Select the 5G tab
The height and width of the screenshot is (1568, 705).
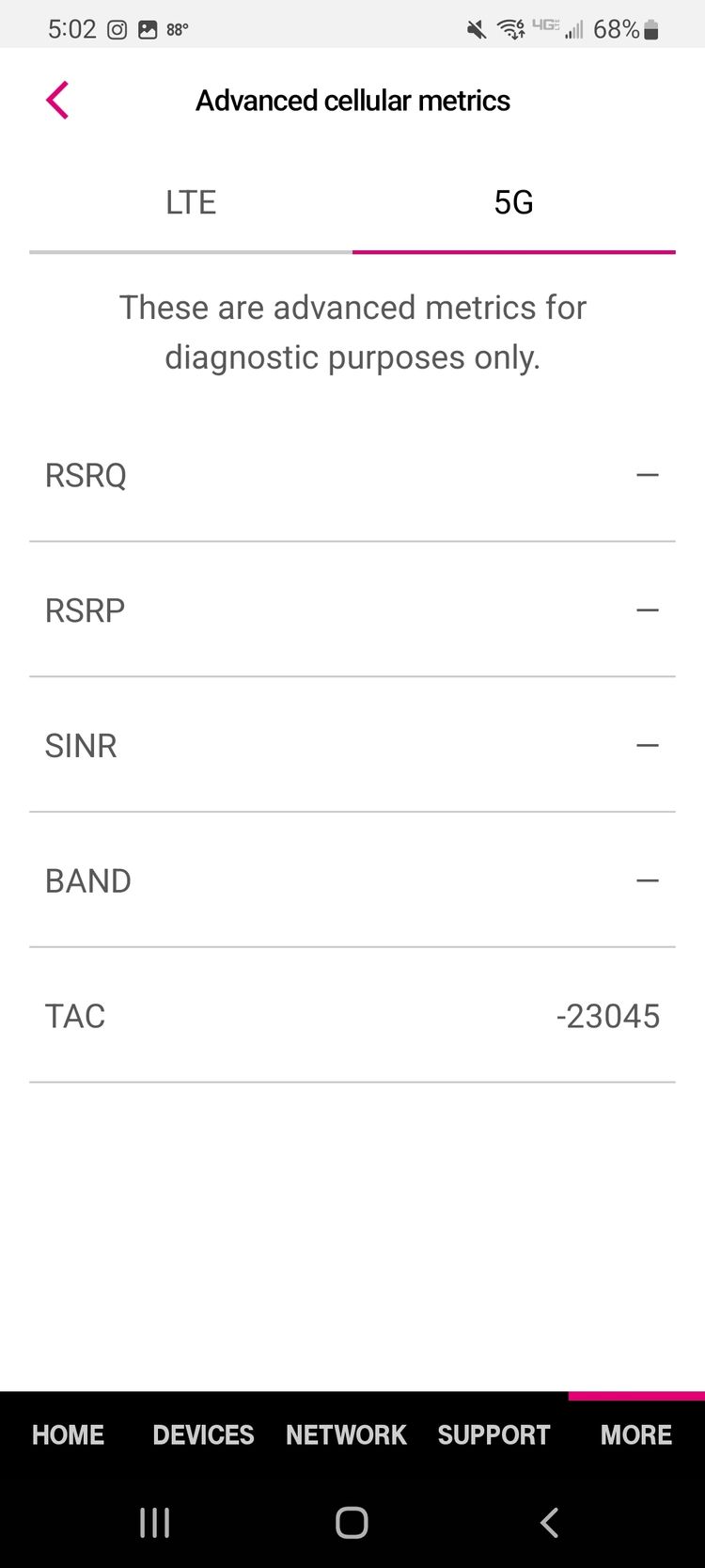514,202
